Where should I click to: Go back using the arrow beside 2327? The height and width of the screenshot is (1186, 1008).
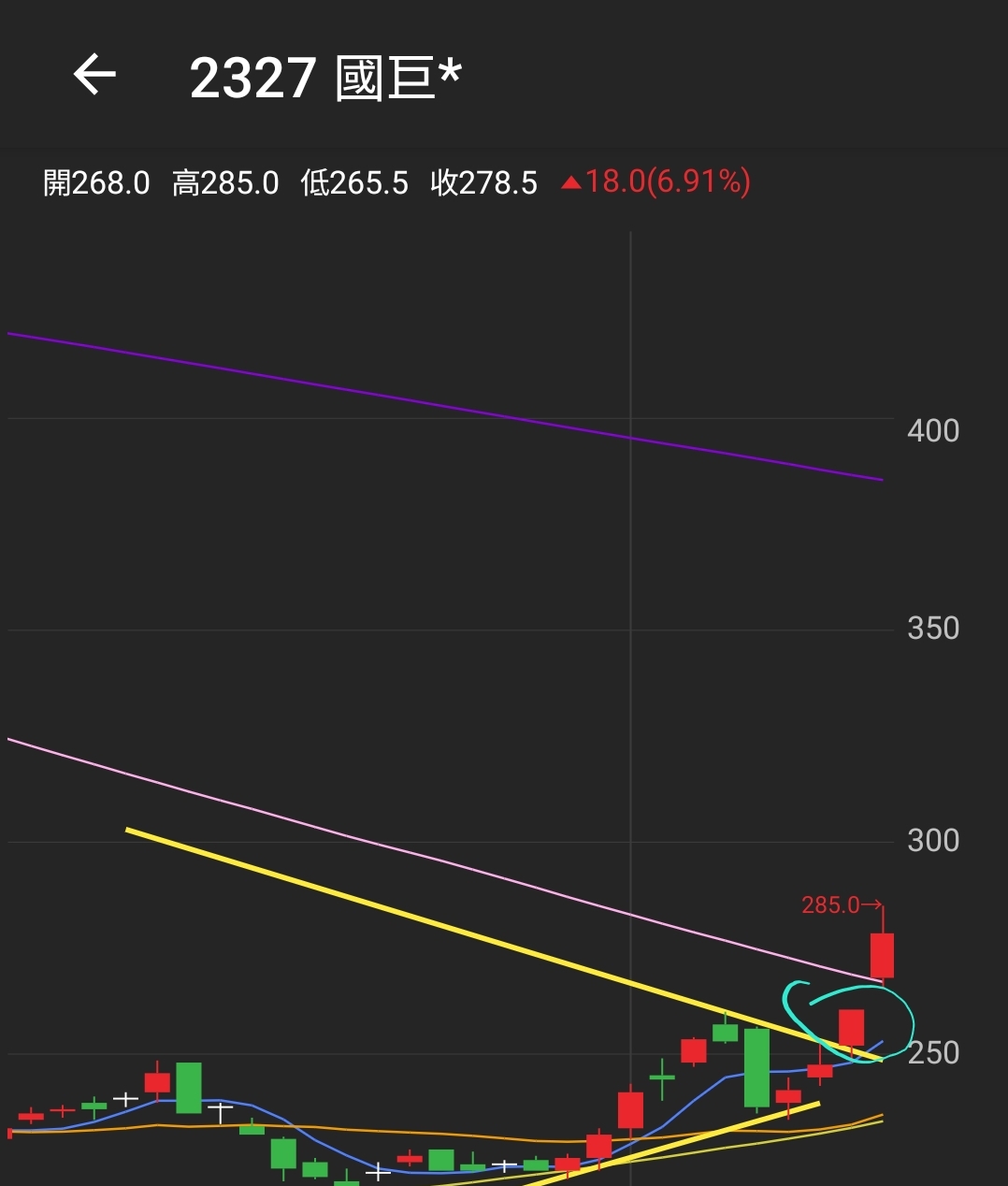coord(94,75)
